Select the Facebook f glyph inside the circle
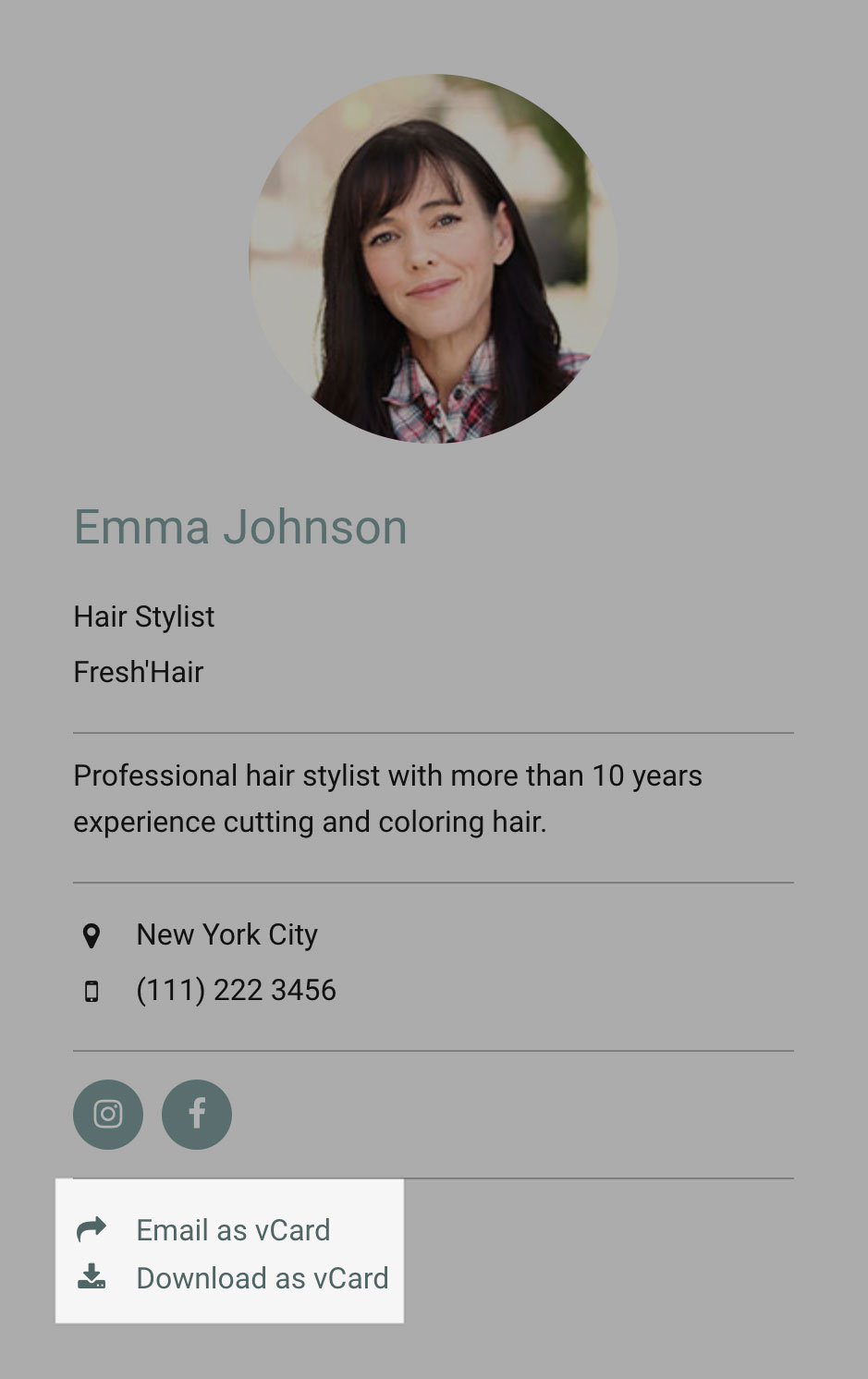 tap(196, 1114)
